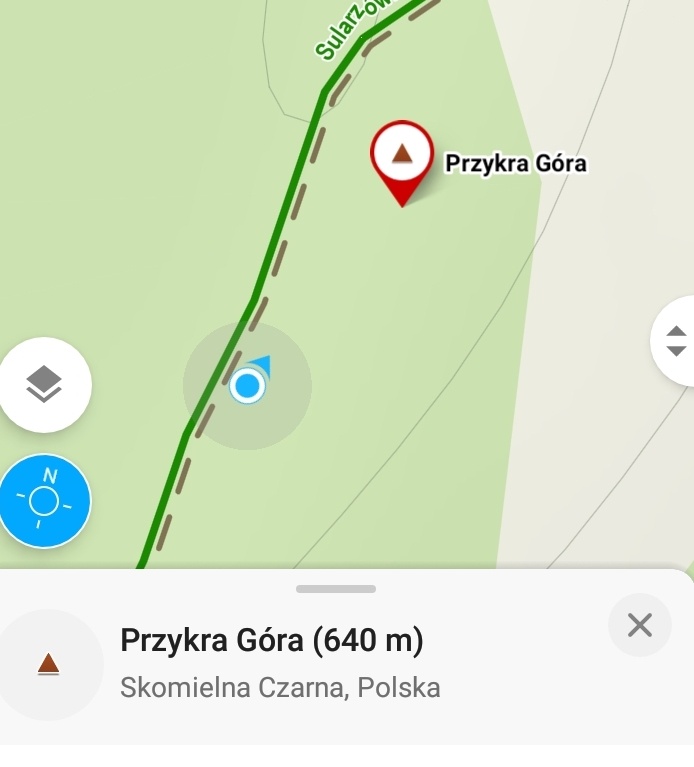694x767 pixels.
Task: Close the Przykra Góra info panel
Action: click(639, 626)
